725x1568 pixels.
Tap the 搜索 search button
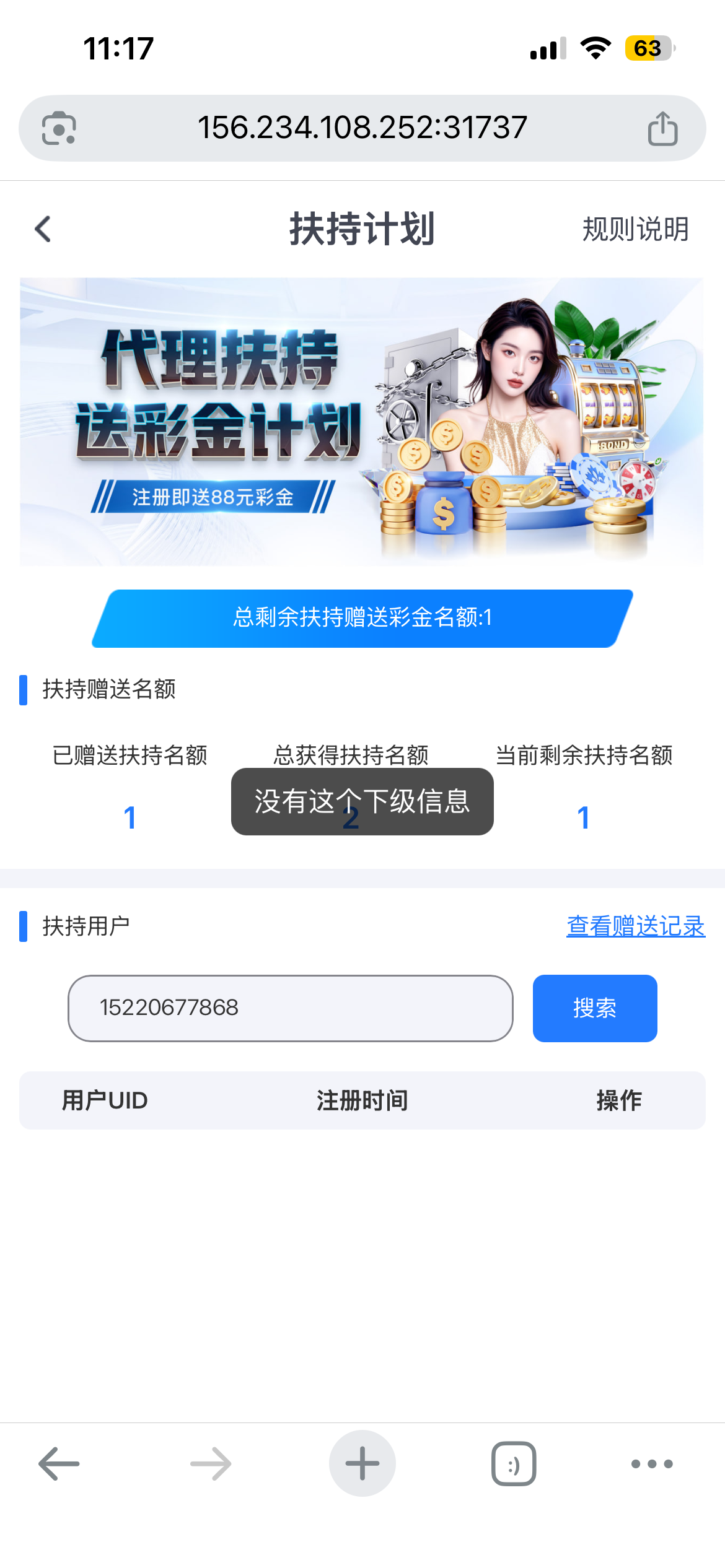tap(594, 1008)
